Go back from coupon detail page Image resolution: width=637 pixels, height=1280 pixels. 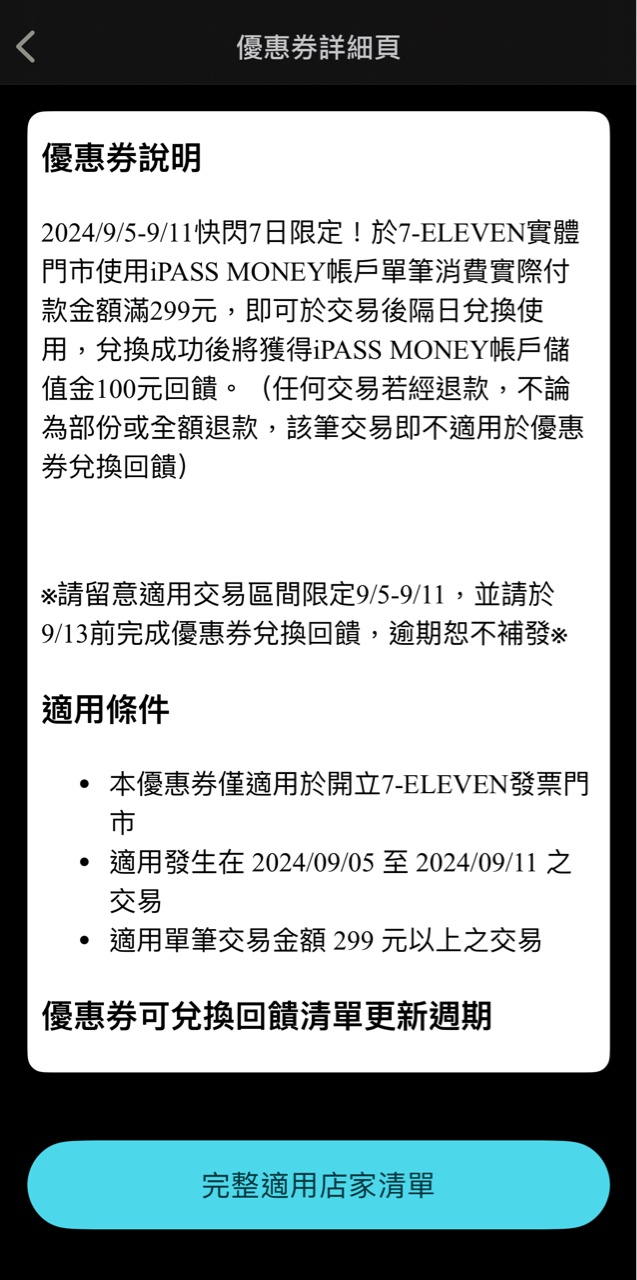point(26,46)
